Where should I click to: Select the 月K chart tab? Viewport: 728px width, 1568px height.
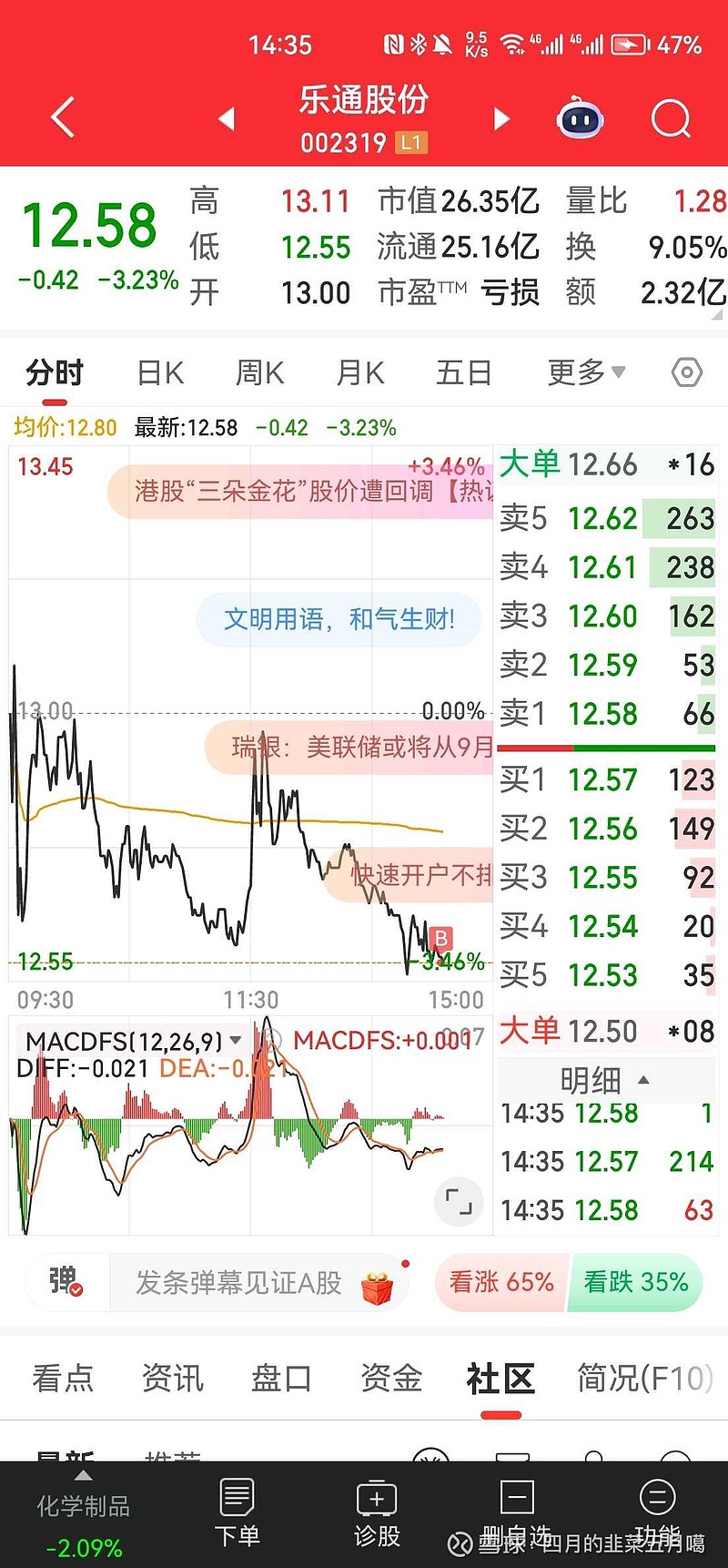tap(359, 372)
